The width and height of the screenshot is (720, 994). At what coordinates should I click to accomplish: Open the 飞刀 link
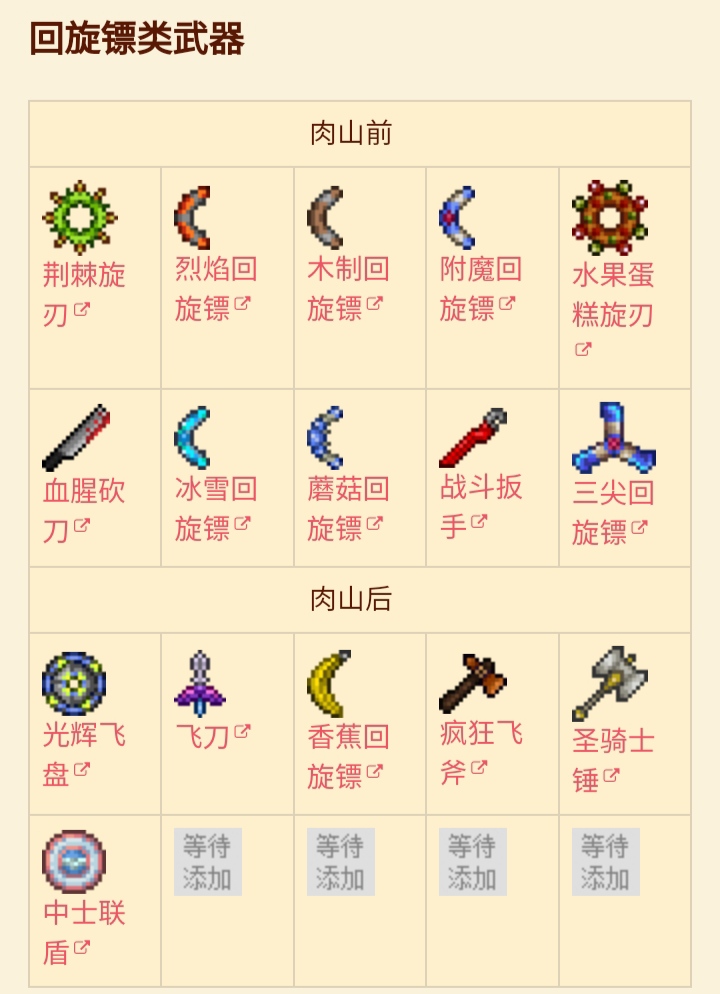[x=203, y=737]
